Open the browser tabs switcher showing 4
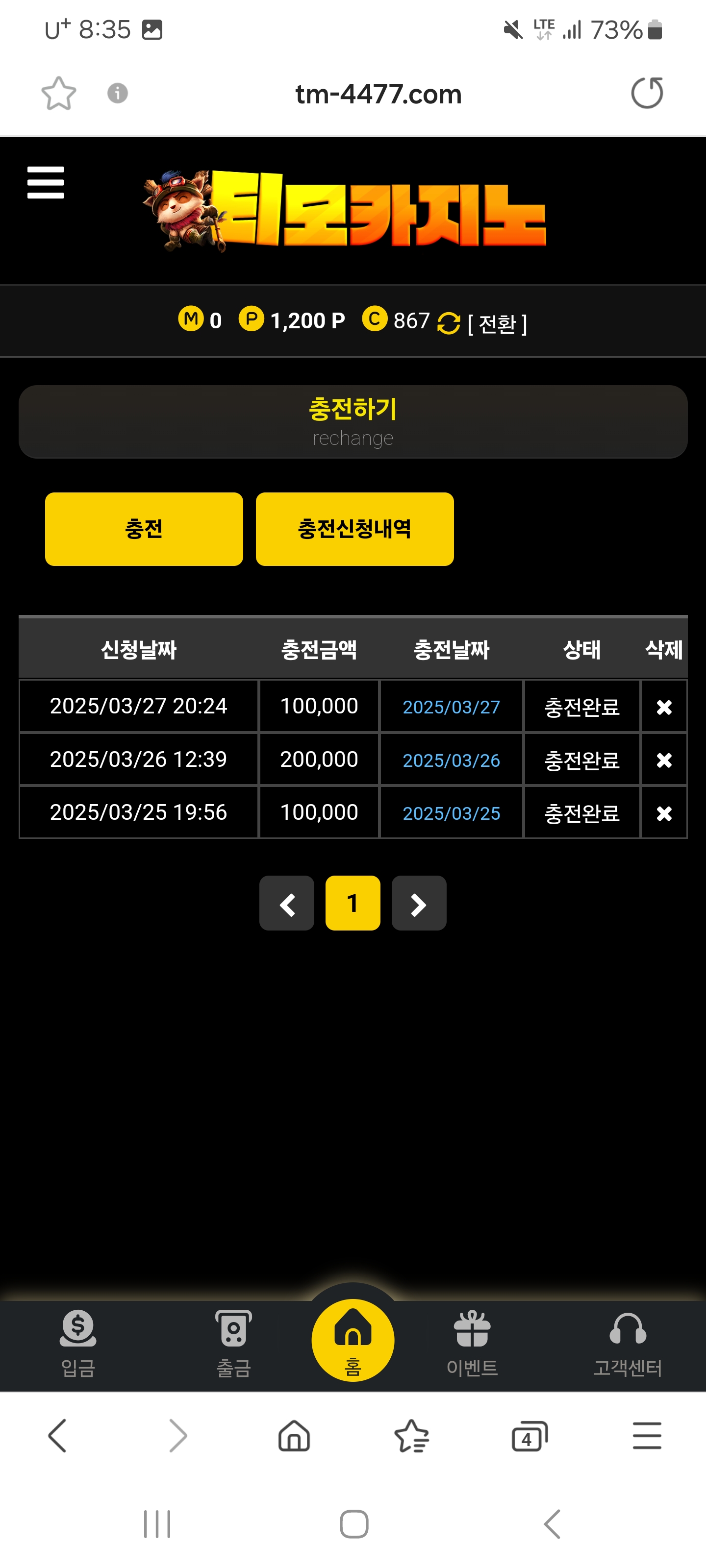The image size is (706, 1568). pos(529,1437)
